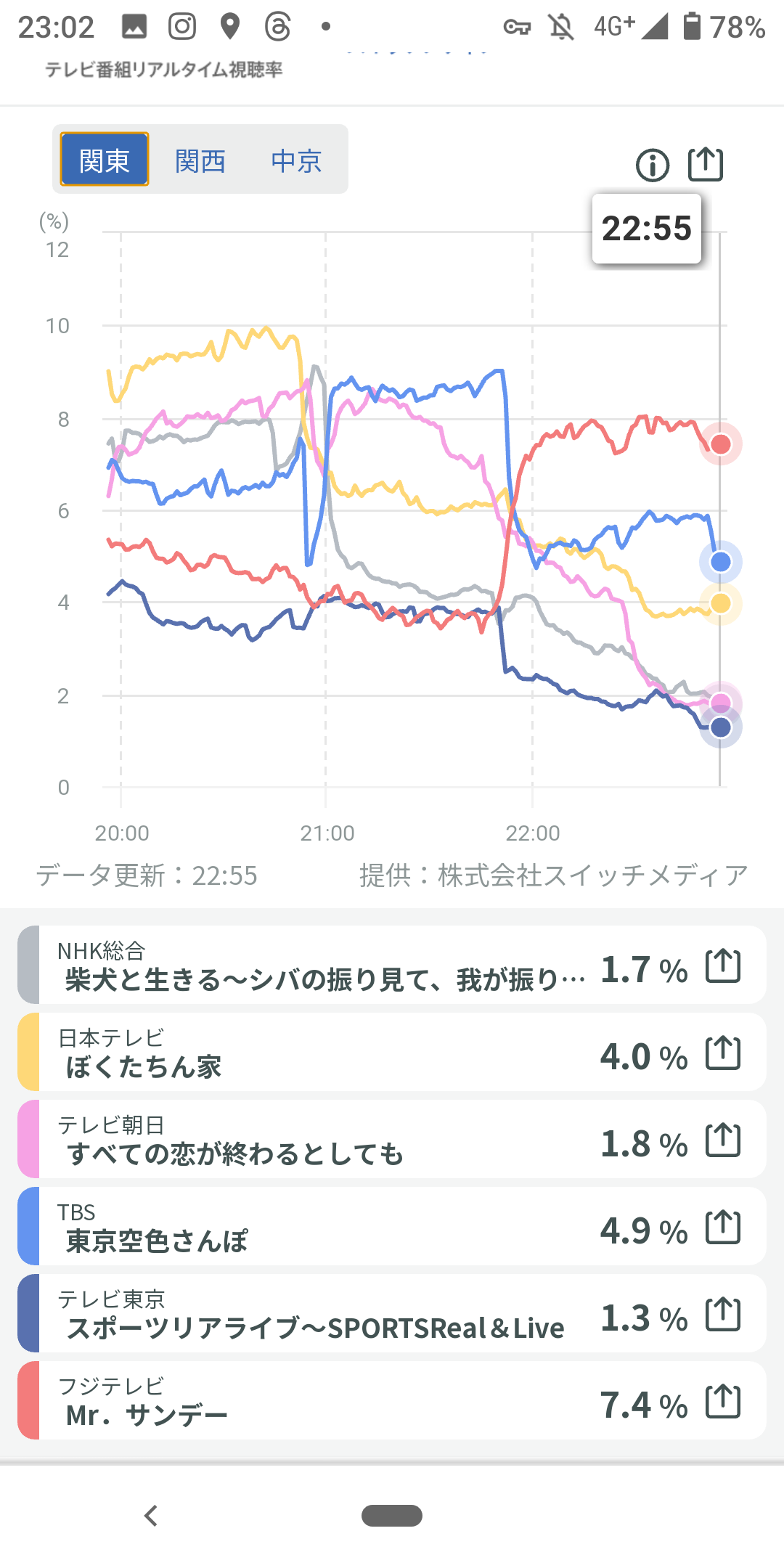This screenshot has height=1568, width=784.
Task: Share the 日本テレビ ぼくたちん家 rating
Action: point(723,1053)
